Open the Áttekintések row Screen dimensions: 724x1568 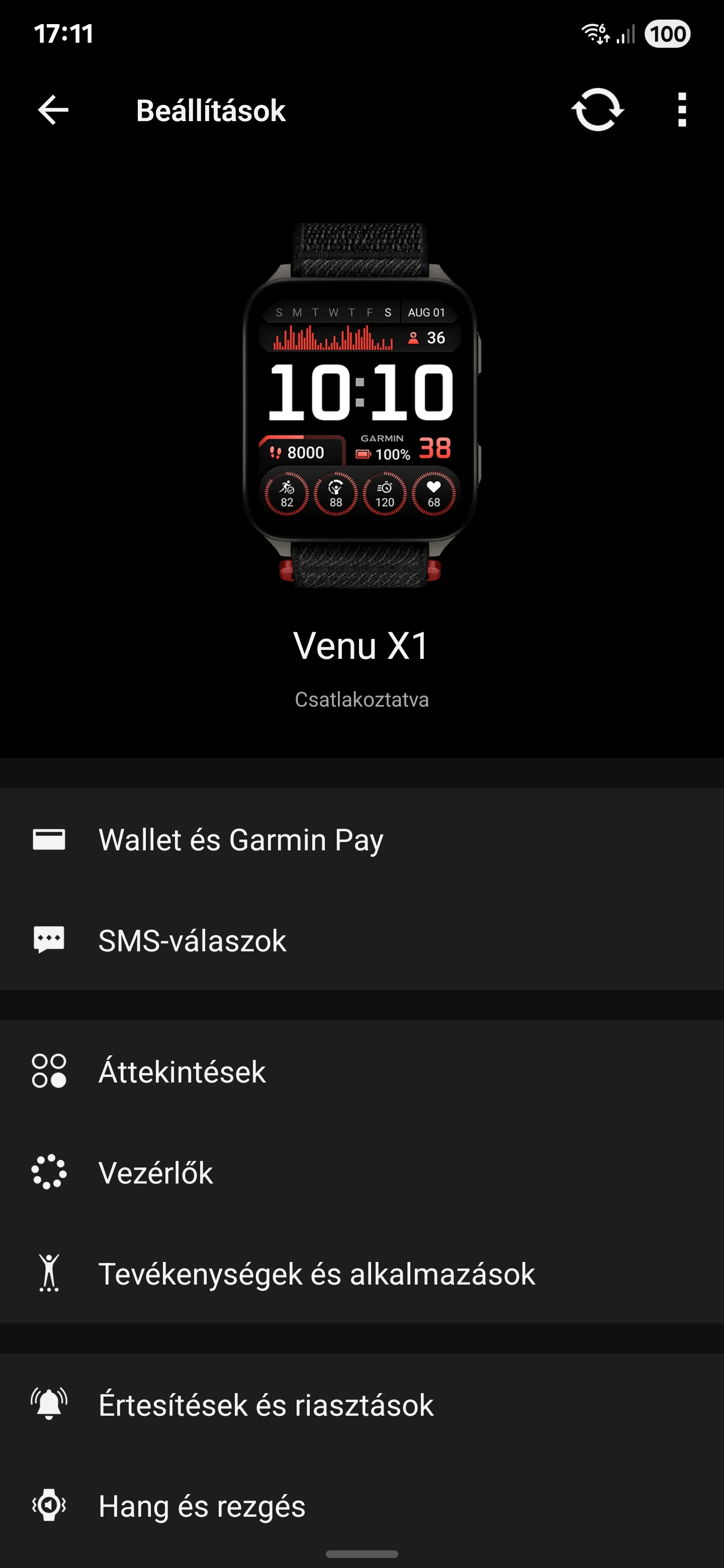[x=361, y=1071]
